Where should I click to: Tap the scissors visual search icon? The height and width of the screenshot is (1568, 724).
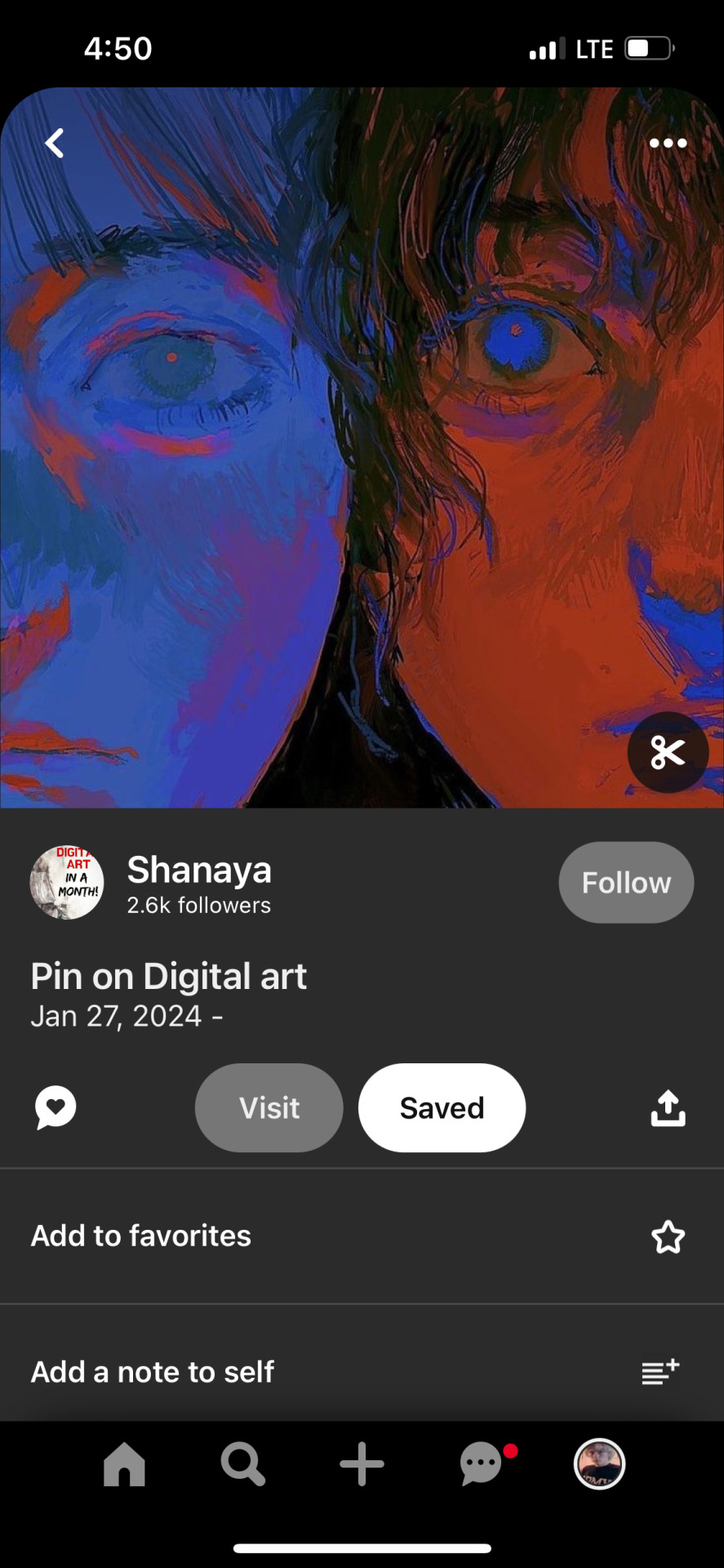668,752
